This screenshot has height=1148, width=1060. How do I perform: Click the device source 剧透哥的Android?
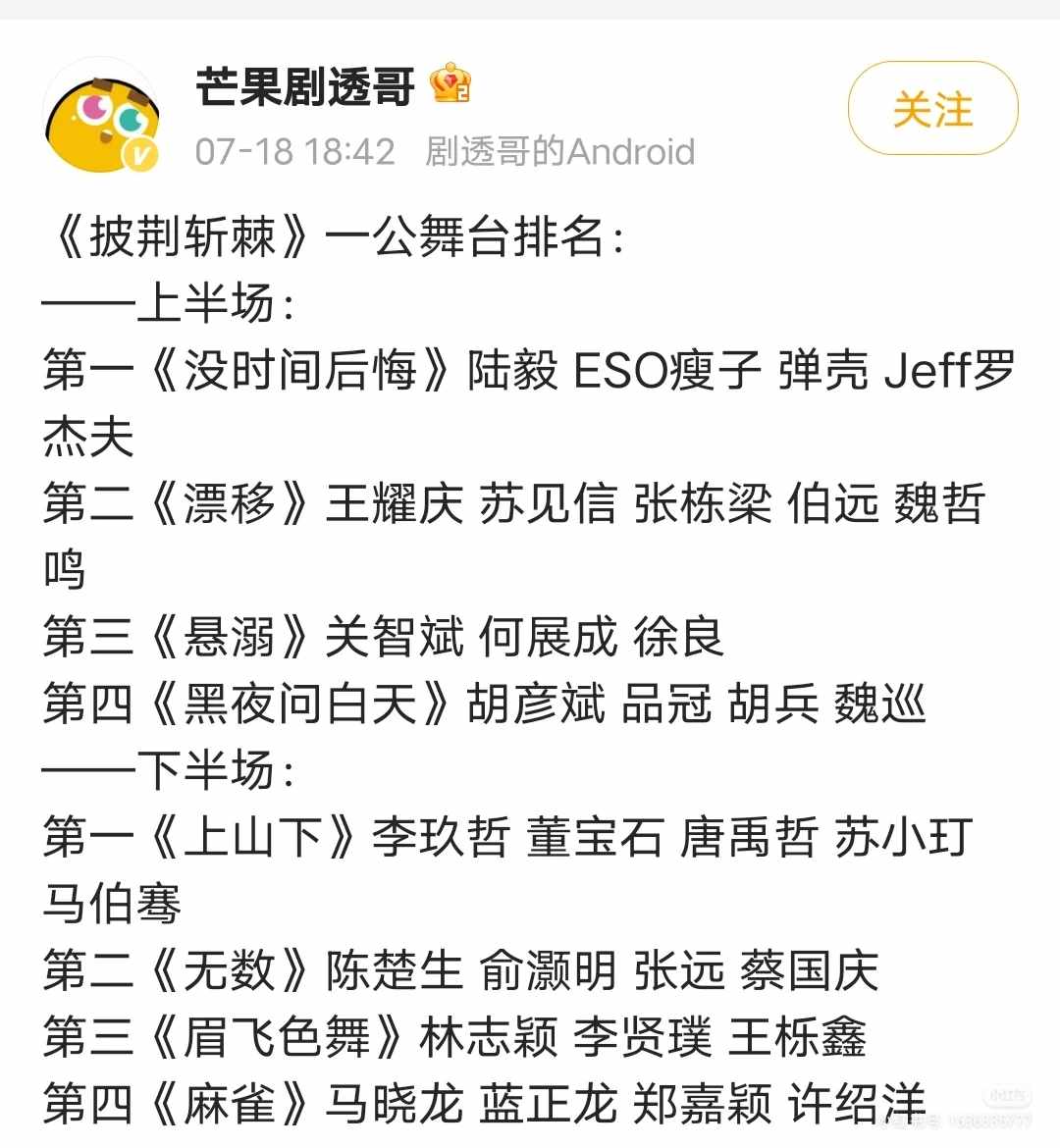click(557, 151)
